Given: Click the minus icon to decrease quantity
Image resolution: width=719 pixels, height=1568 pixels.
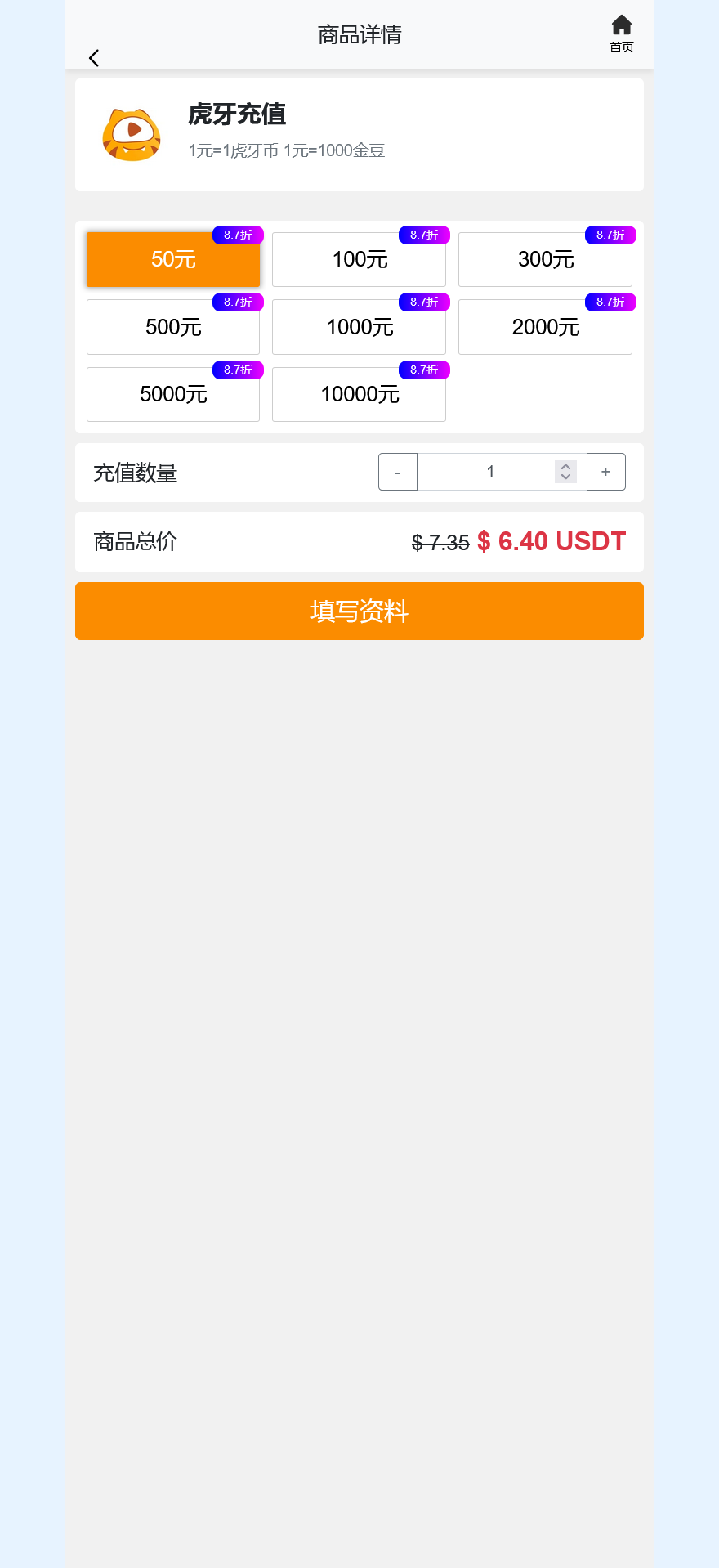Looking at the screenshot, I should coord(397,472).
